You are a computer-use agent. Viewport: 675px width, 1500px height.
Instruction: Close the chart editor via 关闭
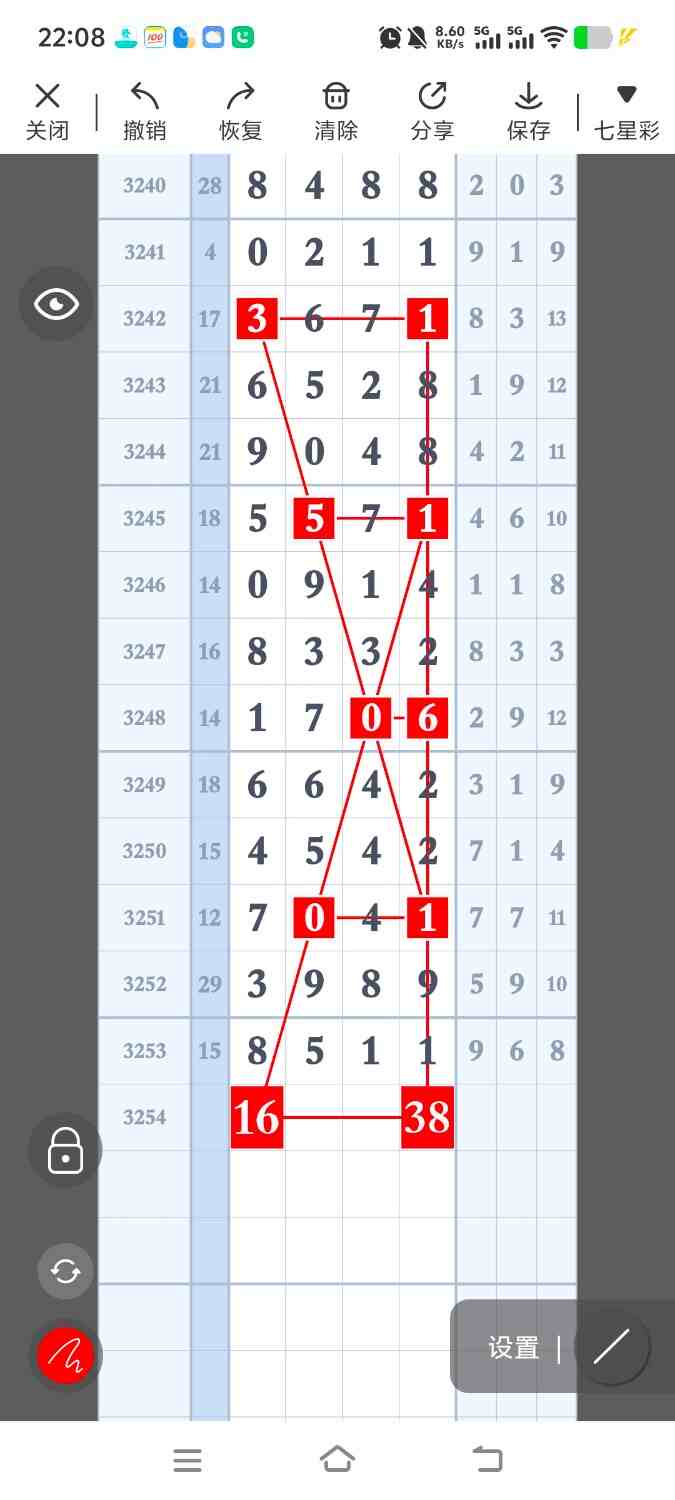[47, 111]
